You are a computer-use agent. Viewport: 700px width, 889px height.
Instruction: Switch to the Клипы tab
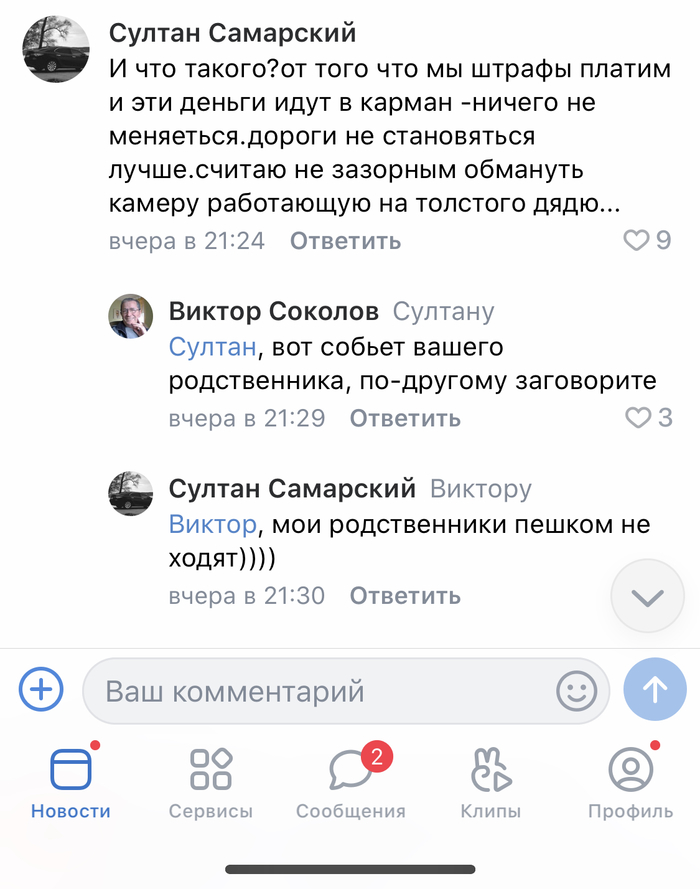(490, 783)
